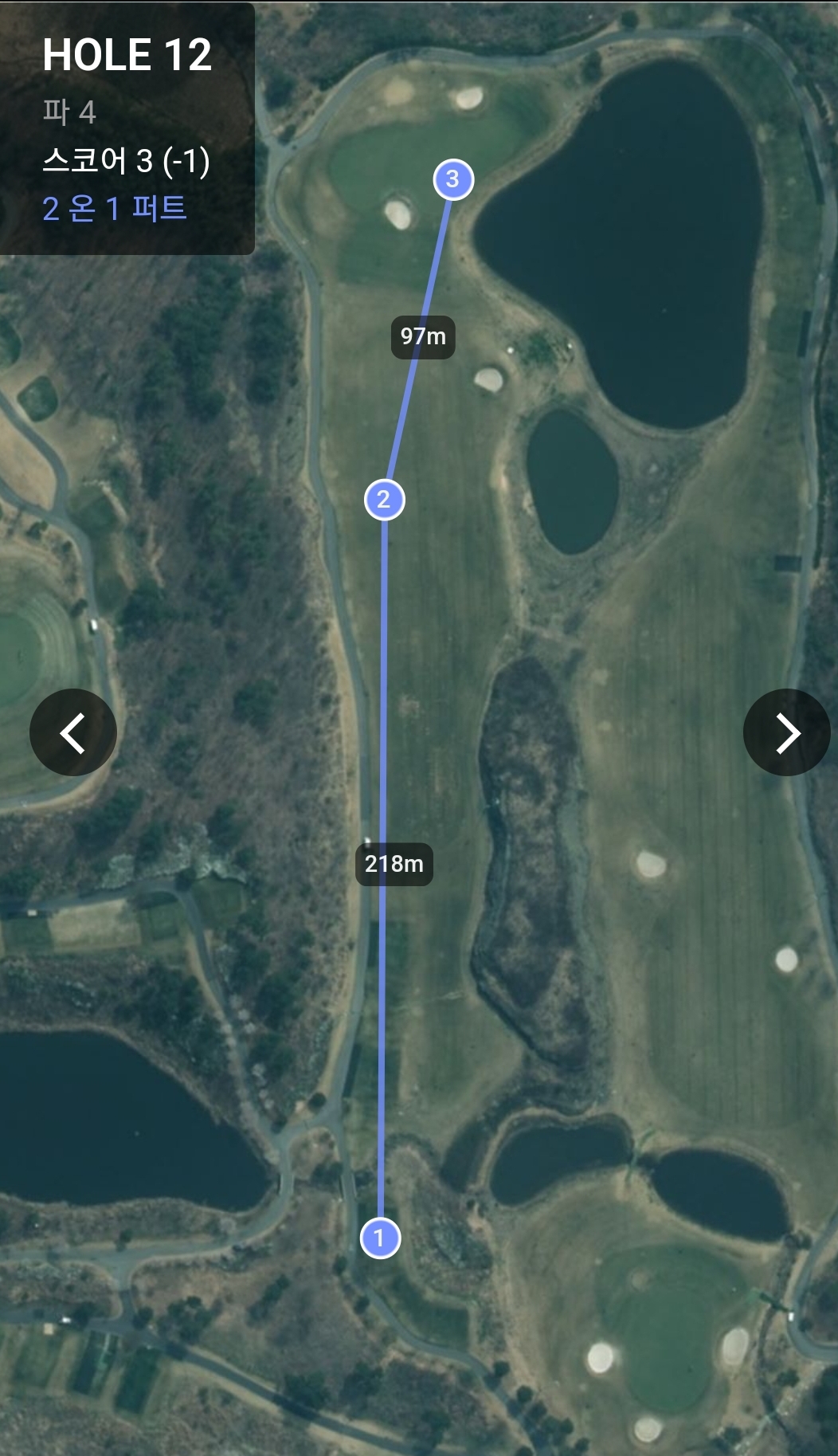Image resolution: width=838 pixels, height=1456 pixels.
Task: Go to the next hole
Action: point(786,732)
